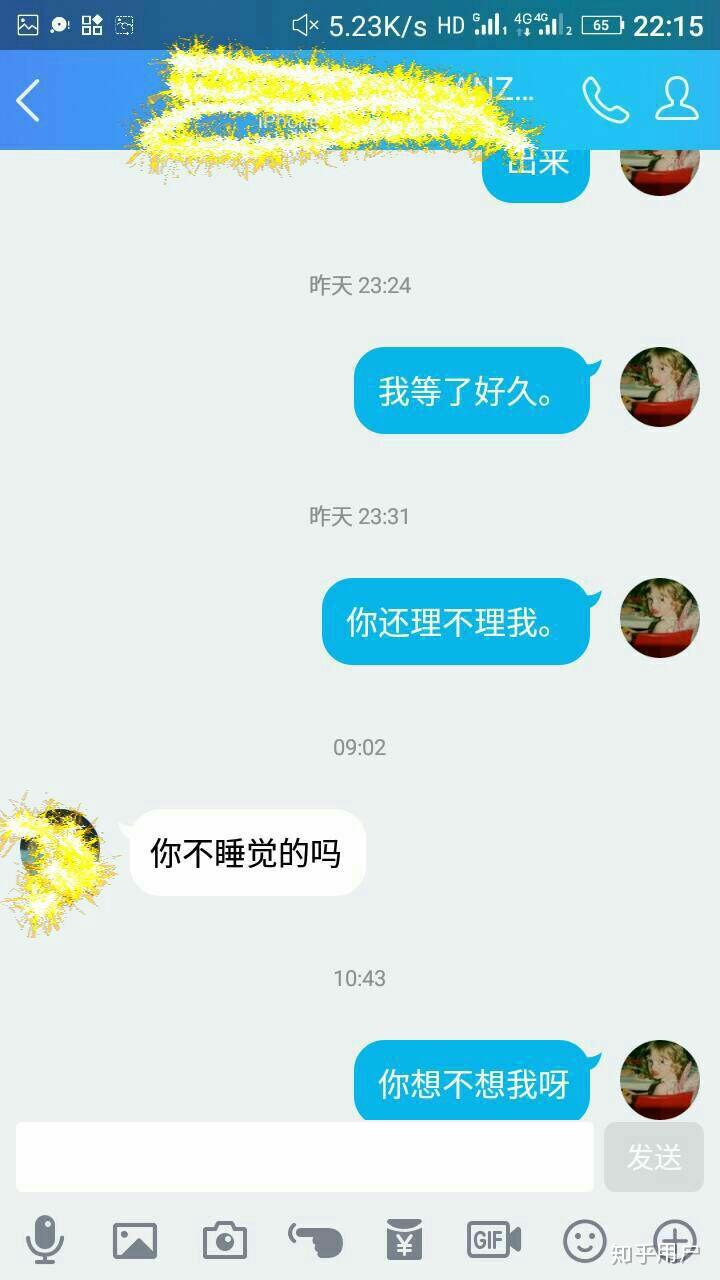Expand more options with the plus icon
Screen dimensions: 720x1280
pos(675,1241)
